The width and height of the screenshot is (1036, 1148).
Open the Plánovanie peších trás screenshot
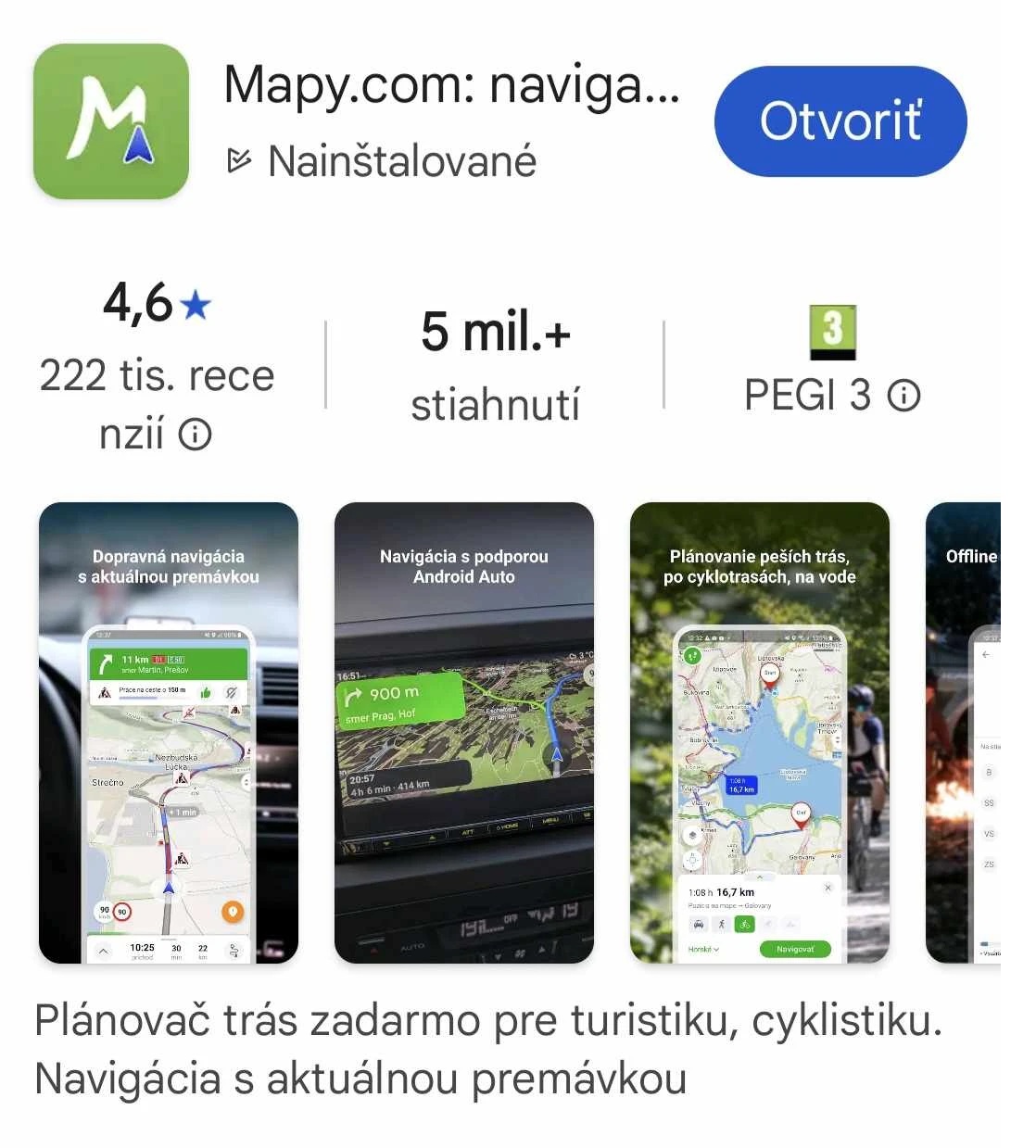[x=759, y=732]
